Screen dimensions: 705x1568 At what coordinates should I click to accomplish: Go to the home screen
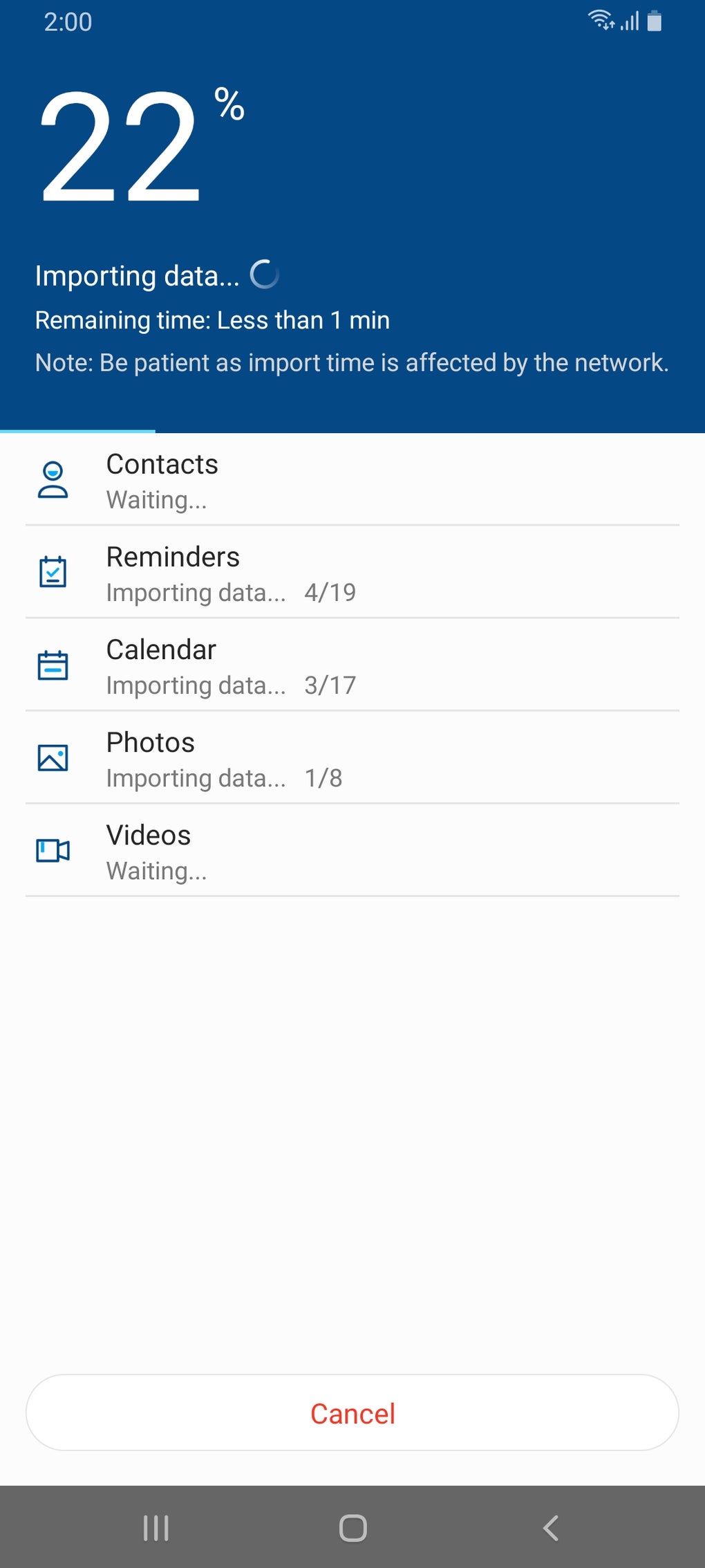click(352, 1528)
